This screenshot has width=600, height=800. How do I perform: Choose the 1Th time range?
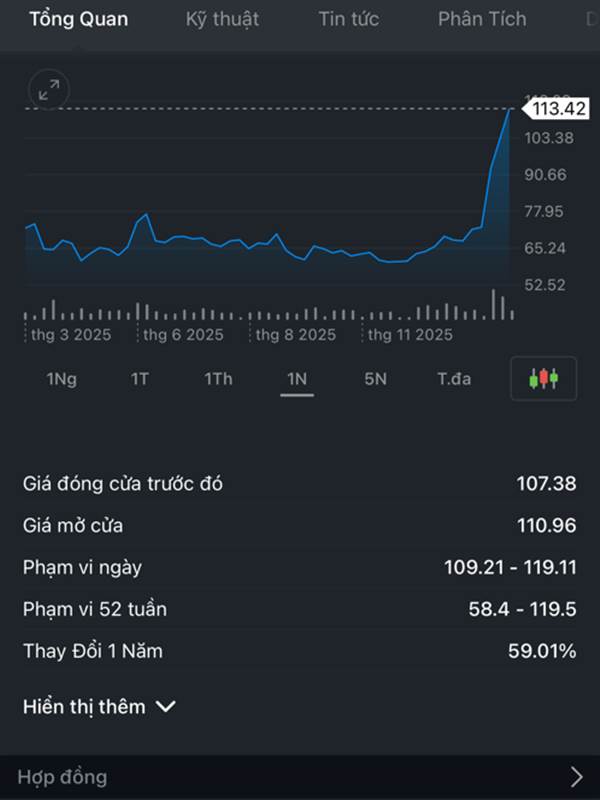pos(218,379)
